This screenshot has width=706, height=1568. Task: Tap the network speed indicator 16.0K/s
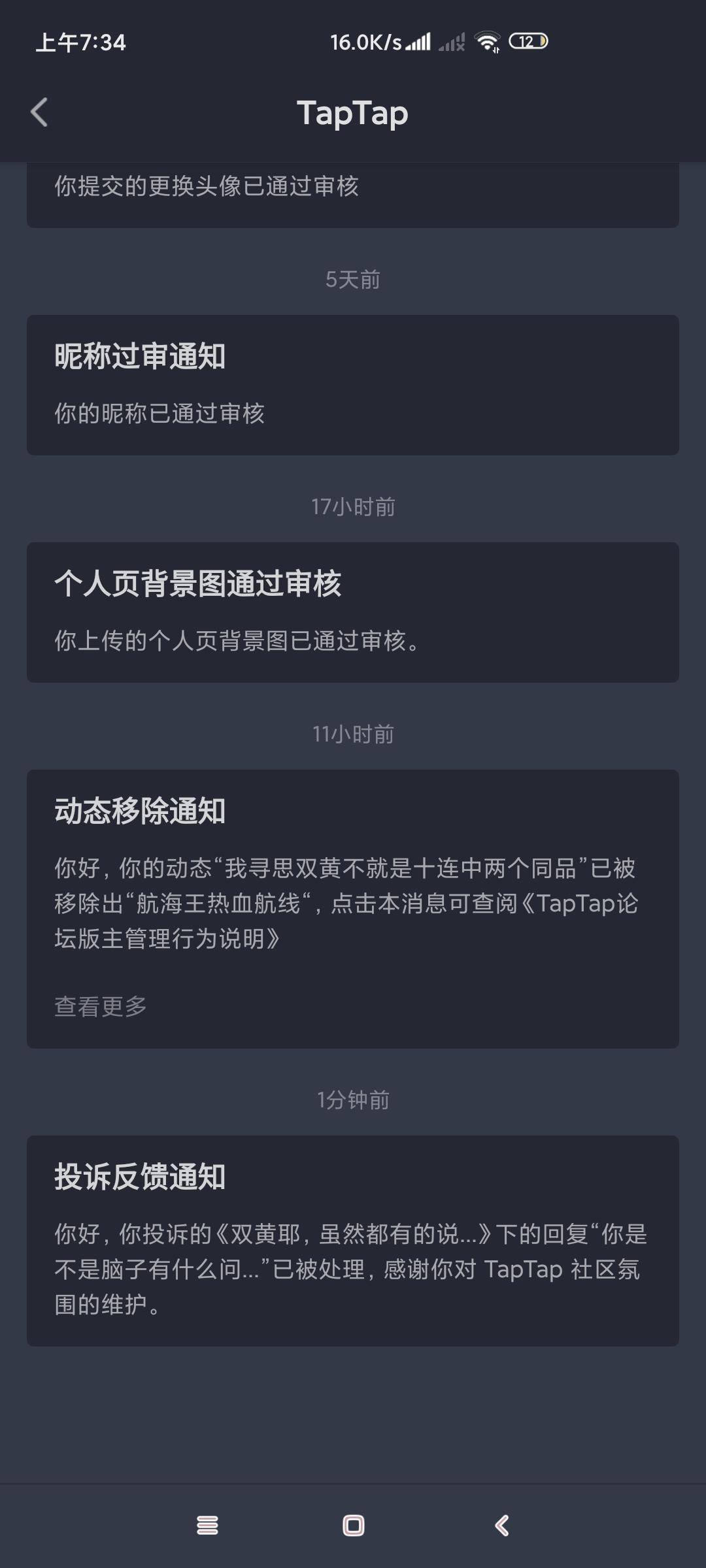pos(366,41)
